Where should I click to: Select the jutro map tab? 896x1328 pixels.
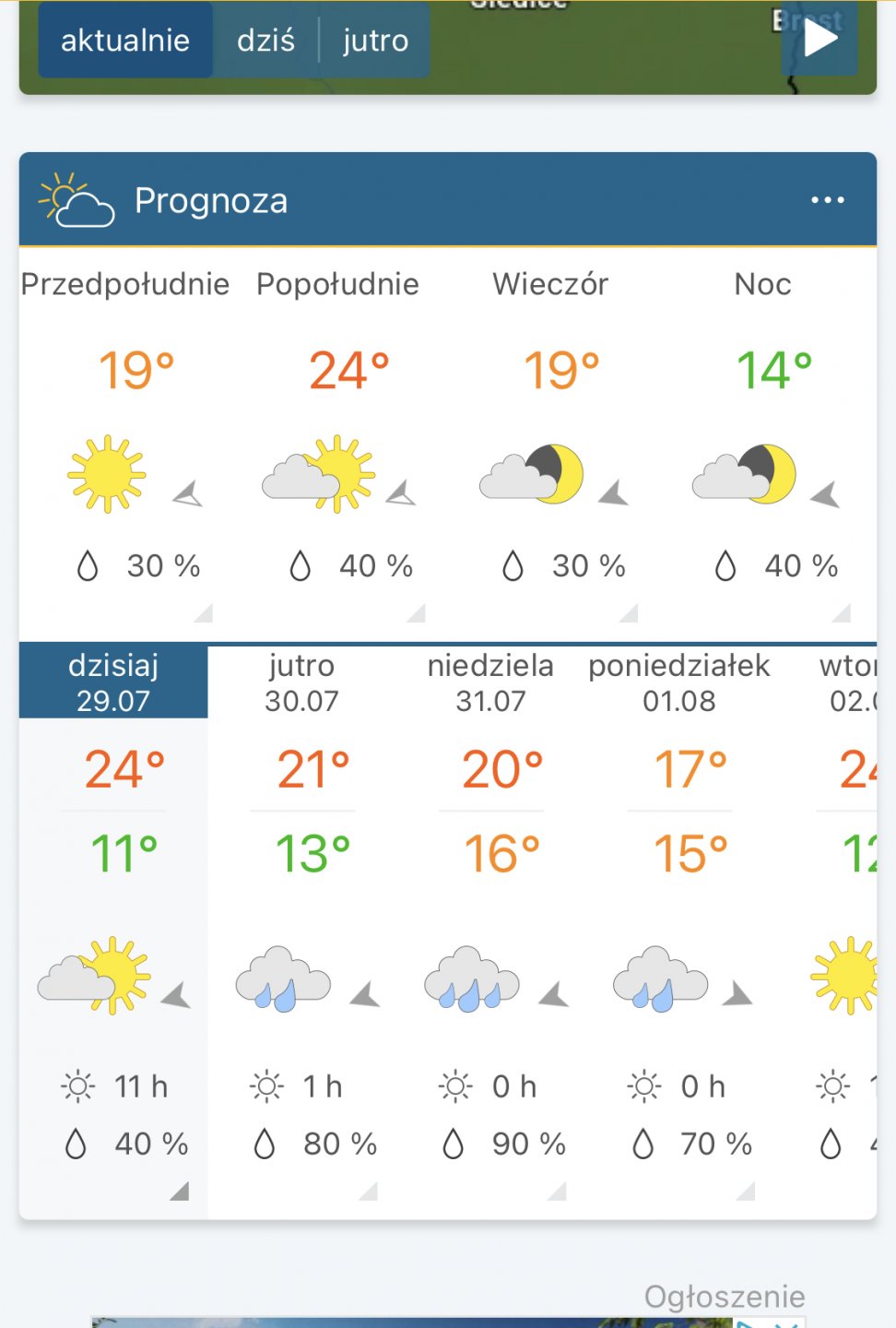coord(375,41)
